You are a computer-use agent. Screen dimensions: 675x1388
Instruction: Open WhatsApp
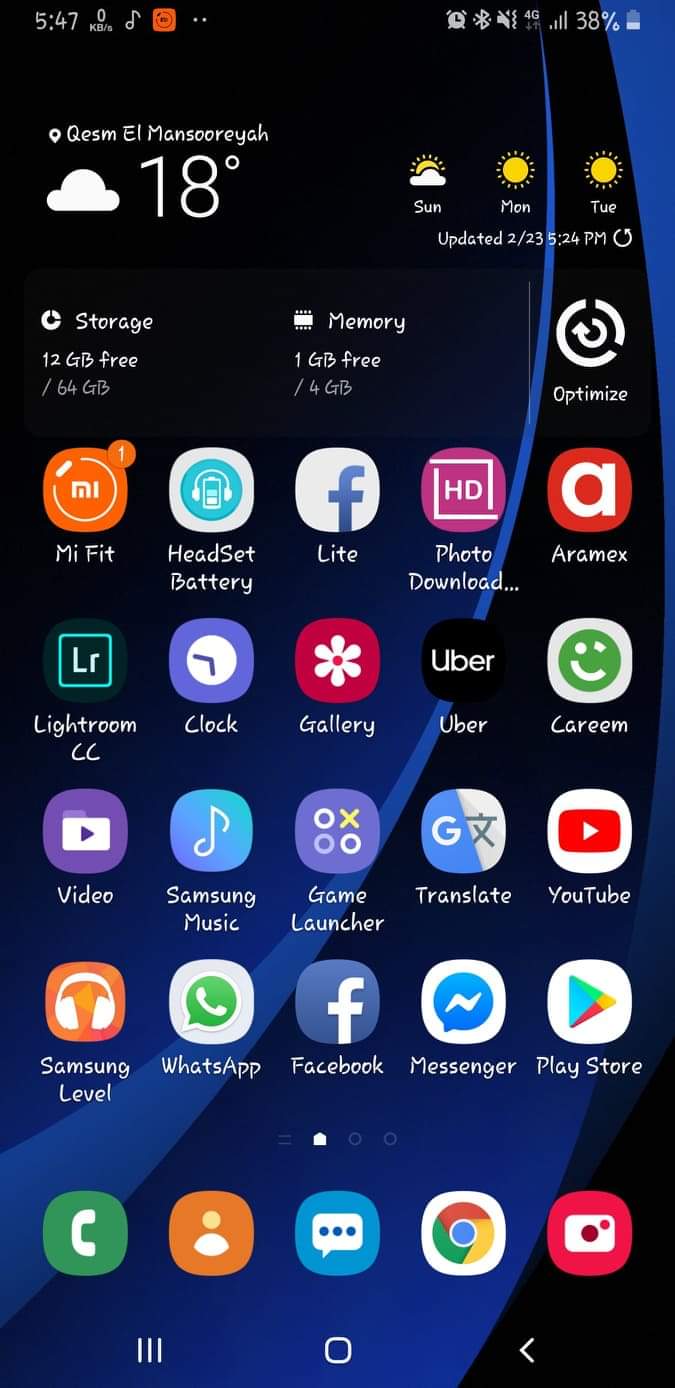[x=211, y=1002]
